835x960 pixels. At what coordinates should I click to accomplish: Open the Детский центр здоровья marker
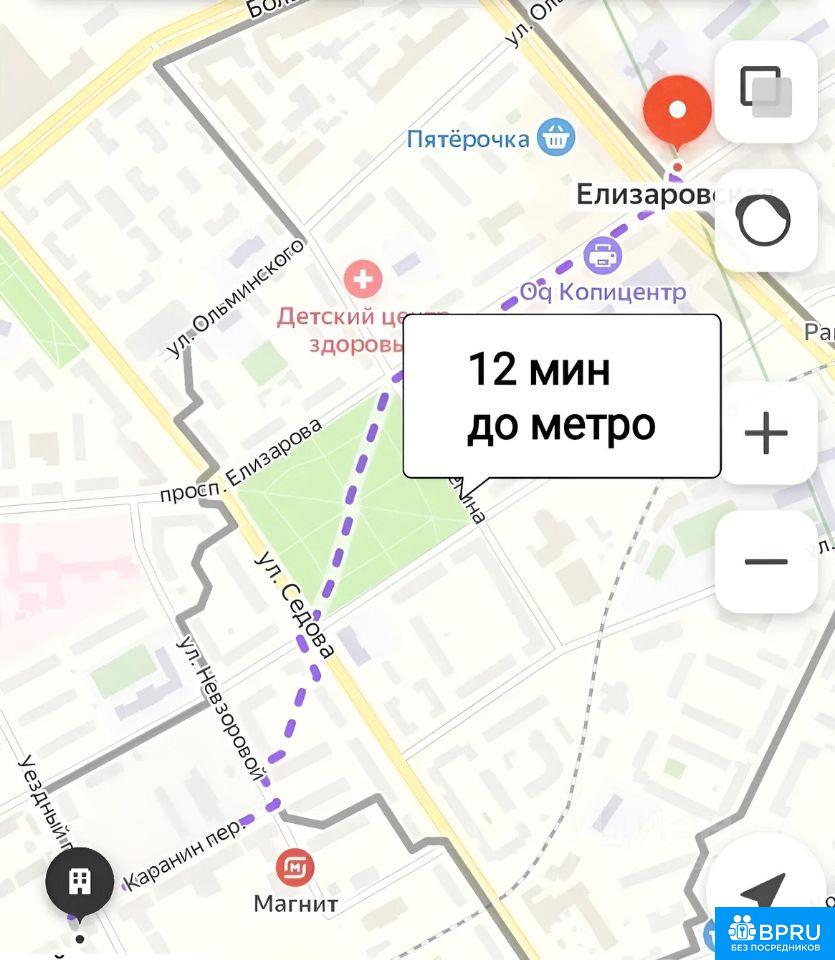point(362,277)
